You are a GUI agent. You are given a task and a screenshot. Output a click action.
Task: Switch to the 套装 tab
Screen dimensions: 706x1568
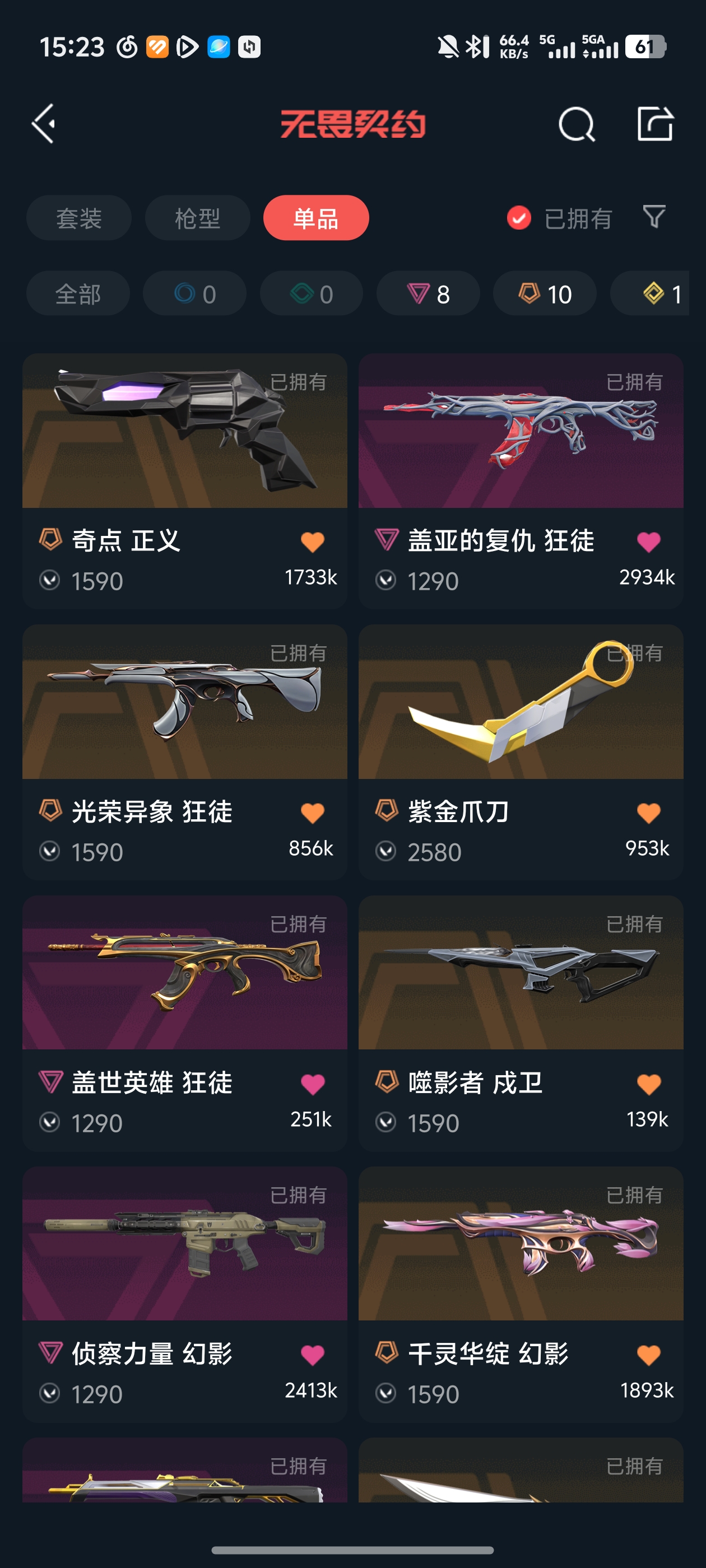click(78, 218)
